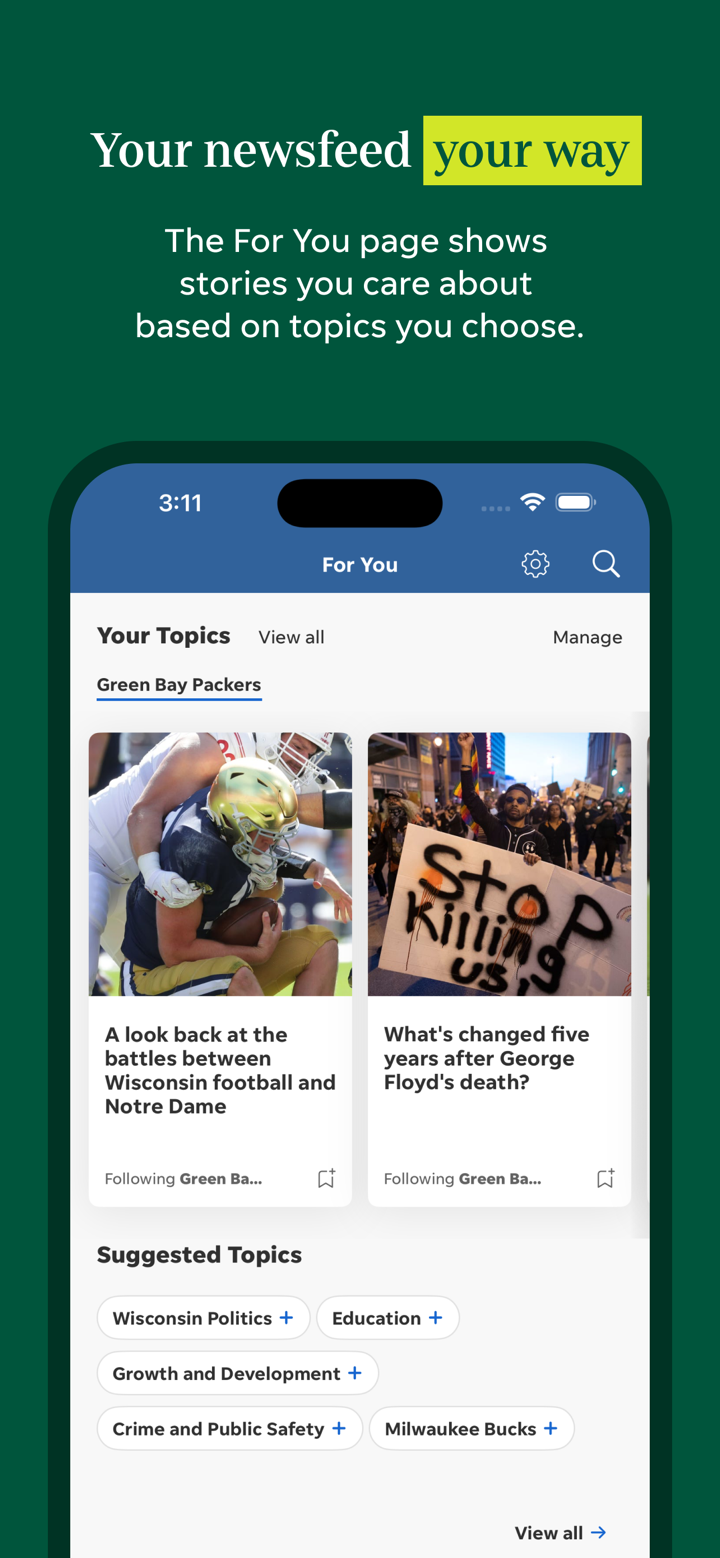Expand all suggested topics via View all
This screenshot has height=1558, width=720.
pyautogui.click(x=549, y=1532)
